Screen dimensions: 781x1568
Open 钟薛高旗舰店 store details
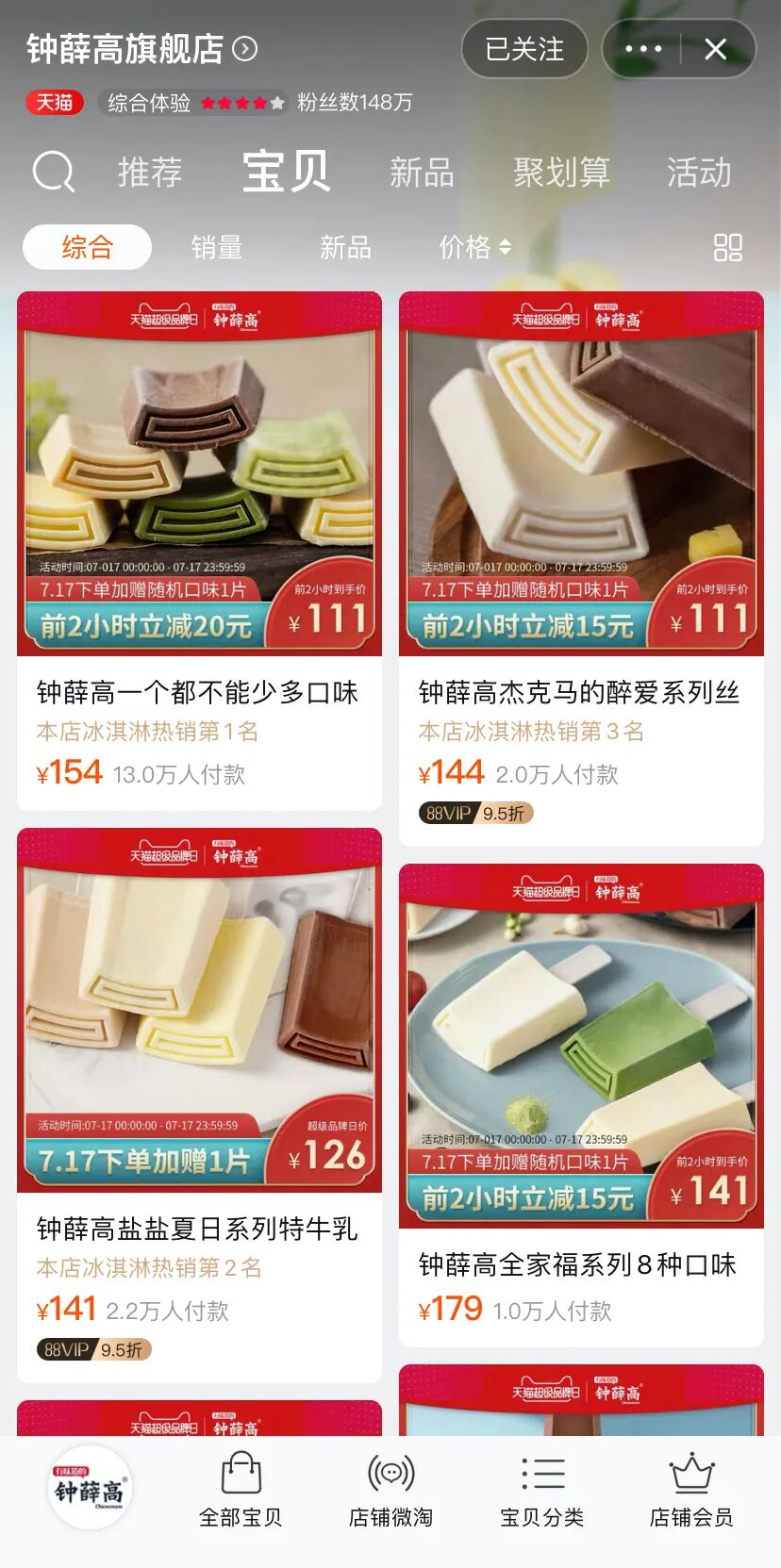click(141, 49)
